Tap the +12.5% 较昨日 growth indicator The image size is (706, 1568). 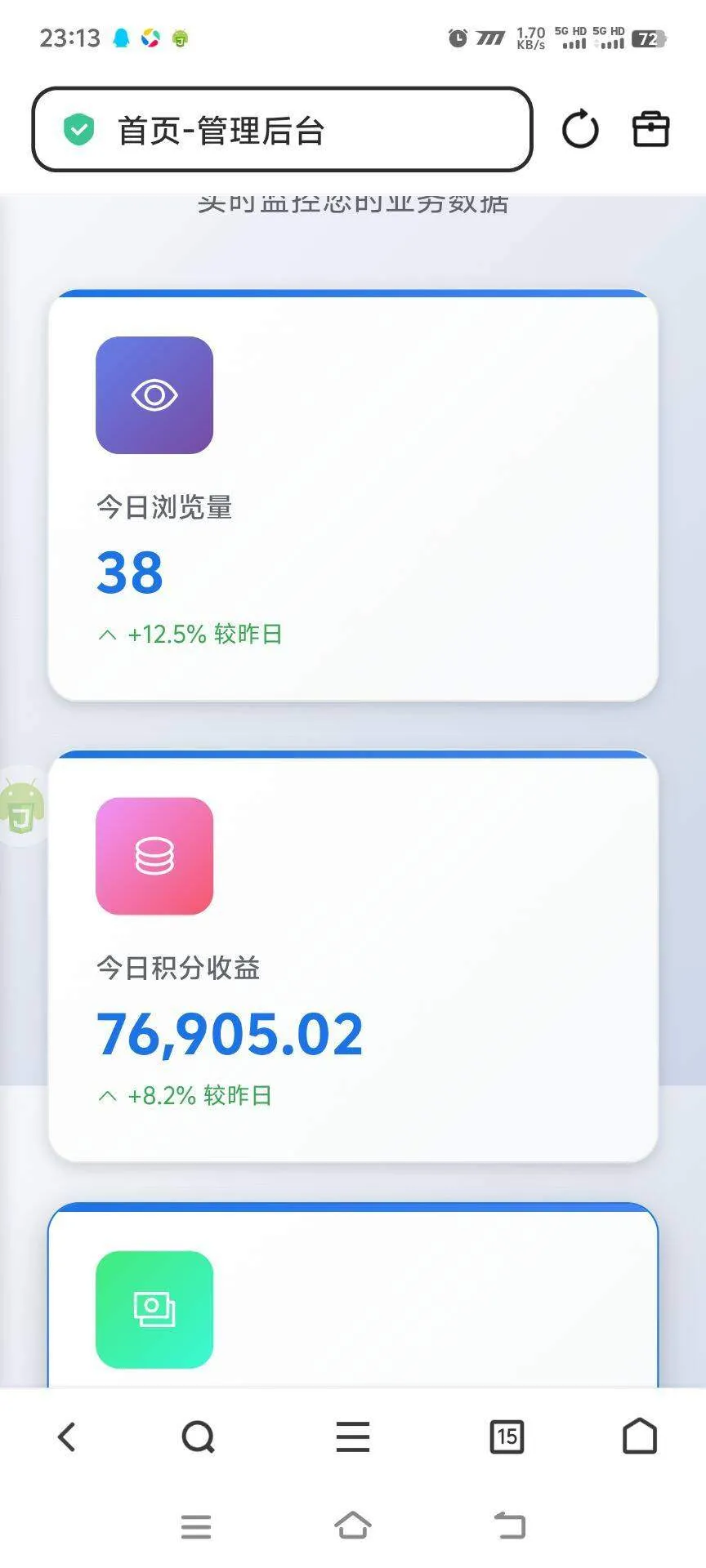188,635
